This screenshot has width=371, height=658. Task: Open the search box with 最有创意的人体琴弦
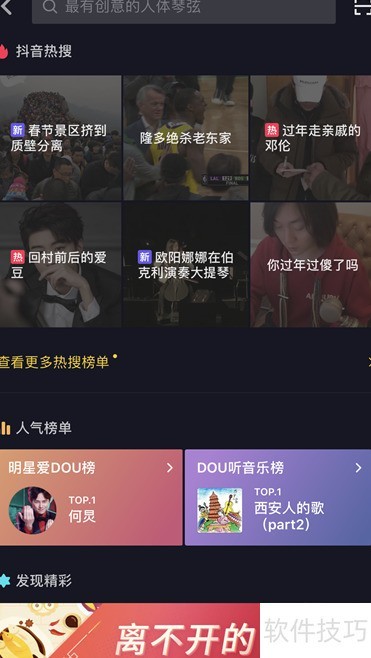[184, 8]
